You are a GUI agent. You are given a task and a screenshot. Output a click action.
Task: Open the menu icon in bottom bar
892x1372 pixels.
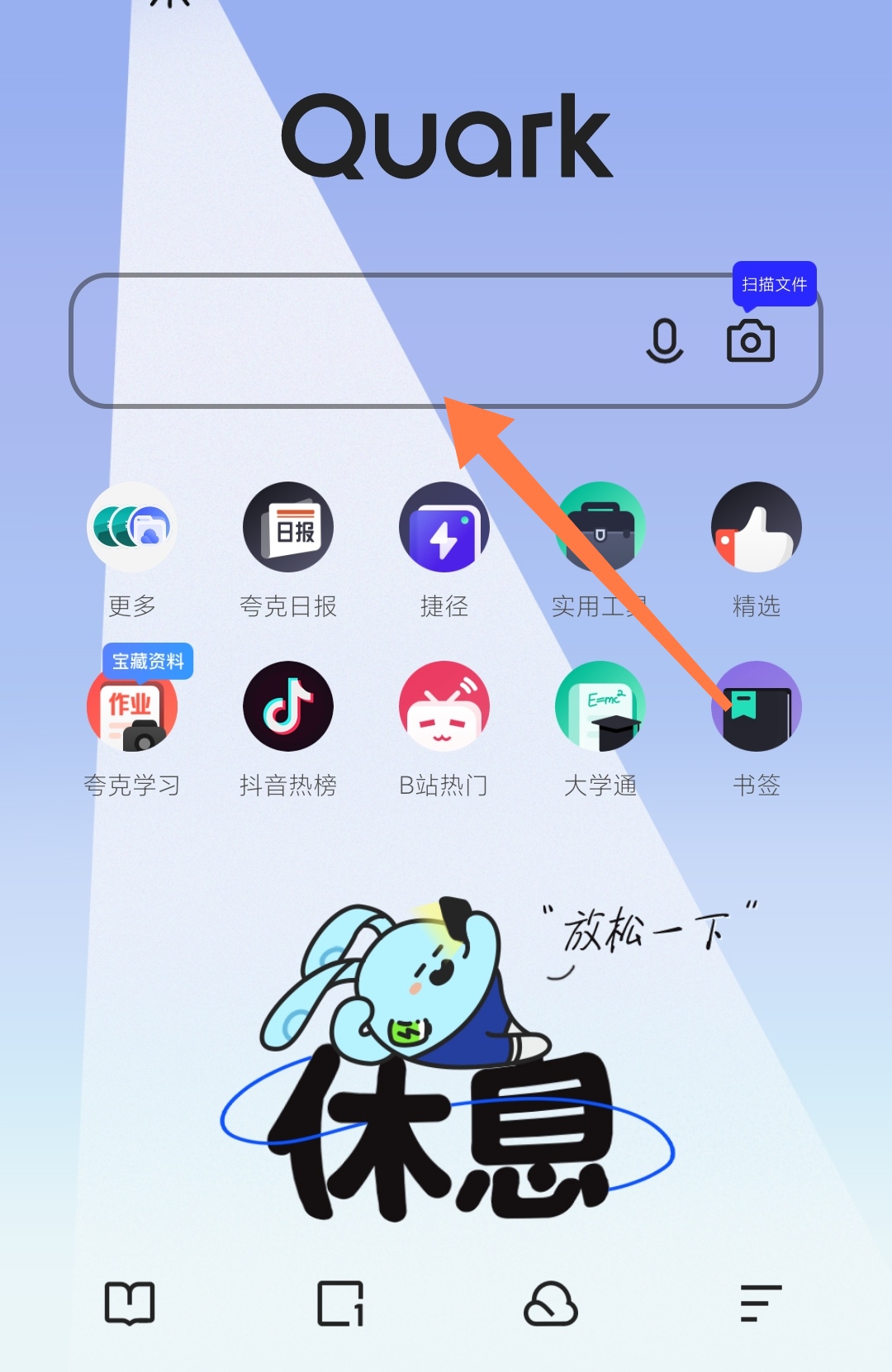[760, 1303]
